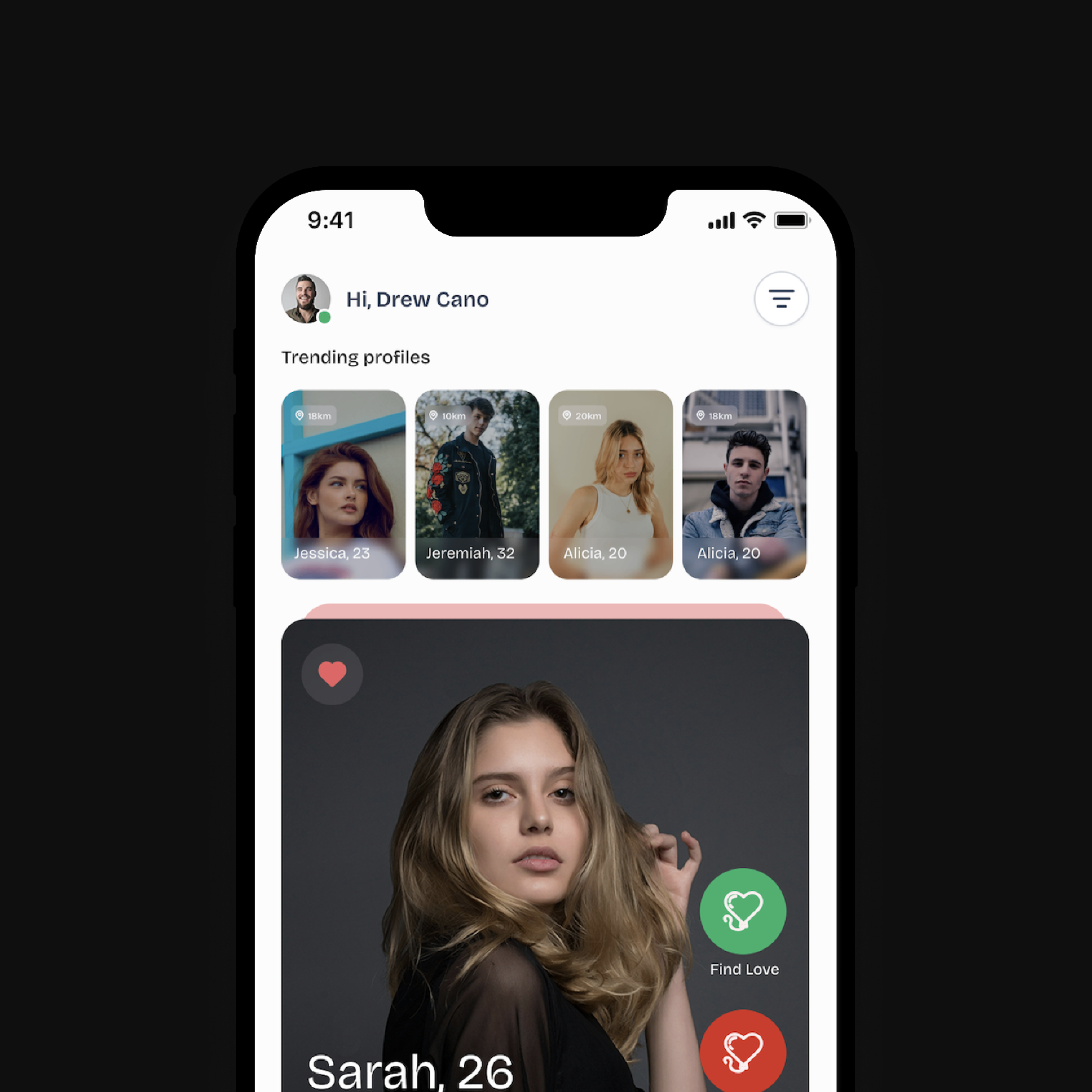Like Sarah with the heart icon
This screenshot has height=1092, width=1092.
click(x=332, y=674)
